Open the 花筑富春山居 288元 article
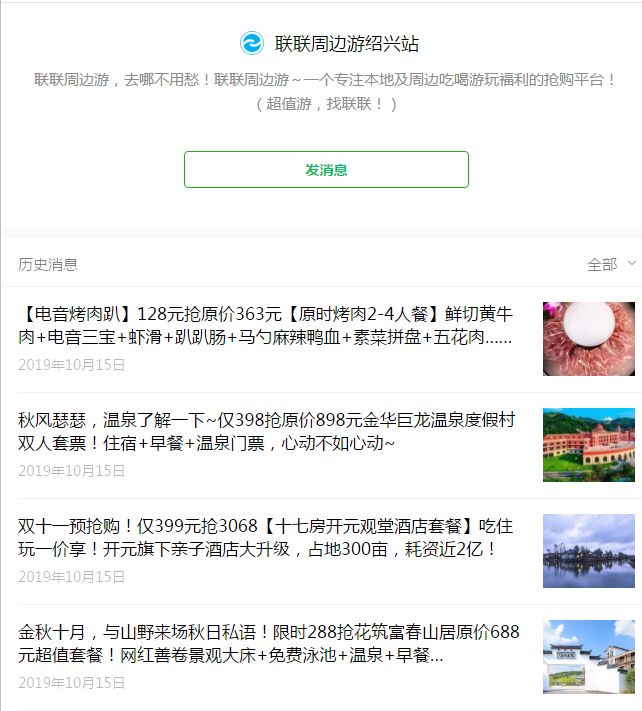Screen dimensions: 642x711 click(x=266, y=644)
